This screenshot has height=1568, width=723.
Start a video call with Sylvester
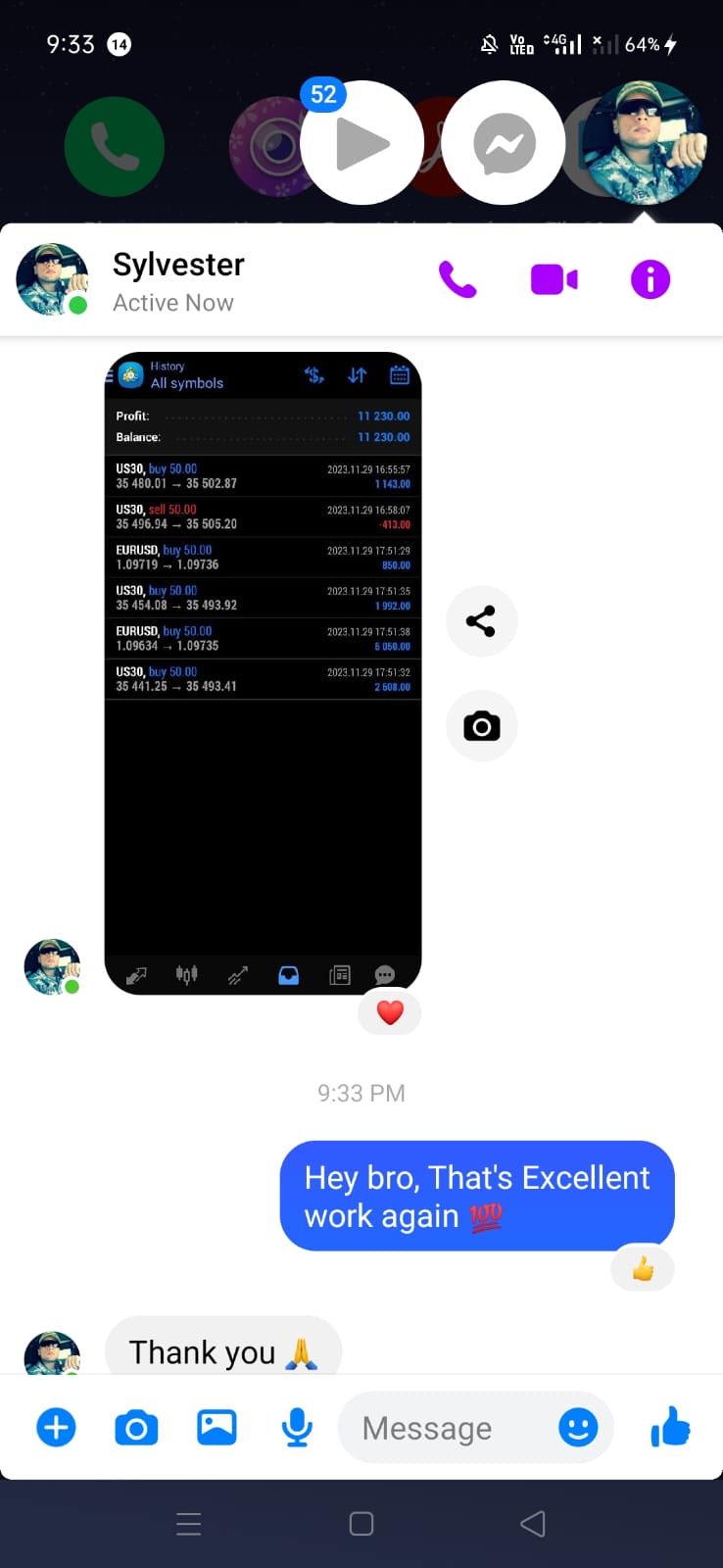(x=554, y=280)
